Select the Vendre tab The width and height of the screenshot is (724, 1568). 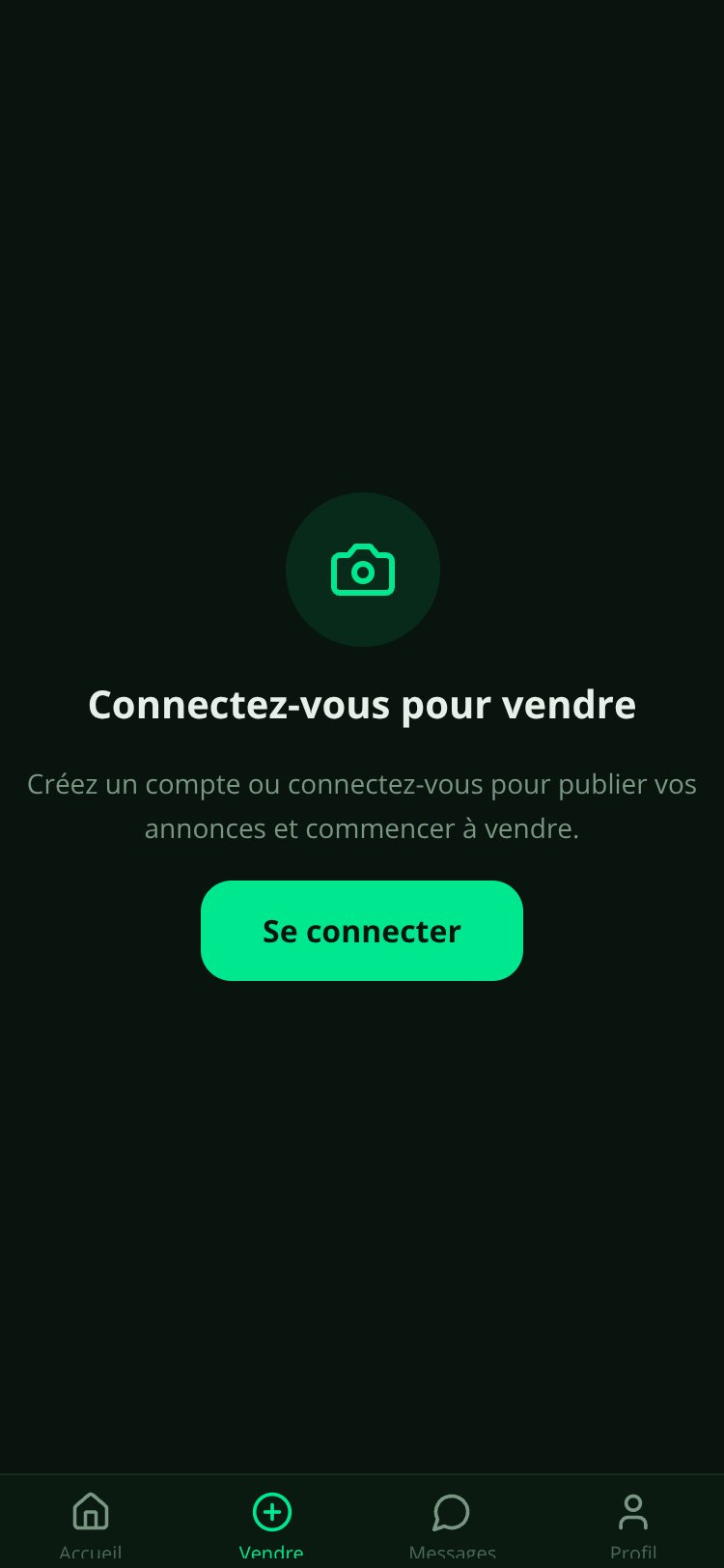tap(271, 1524)
